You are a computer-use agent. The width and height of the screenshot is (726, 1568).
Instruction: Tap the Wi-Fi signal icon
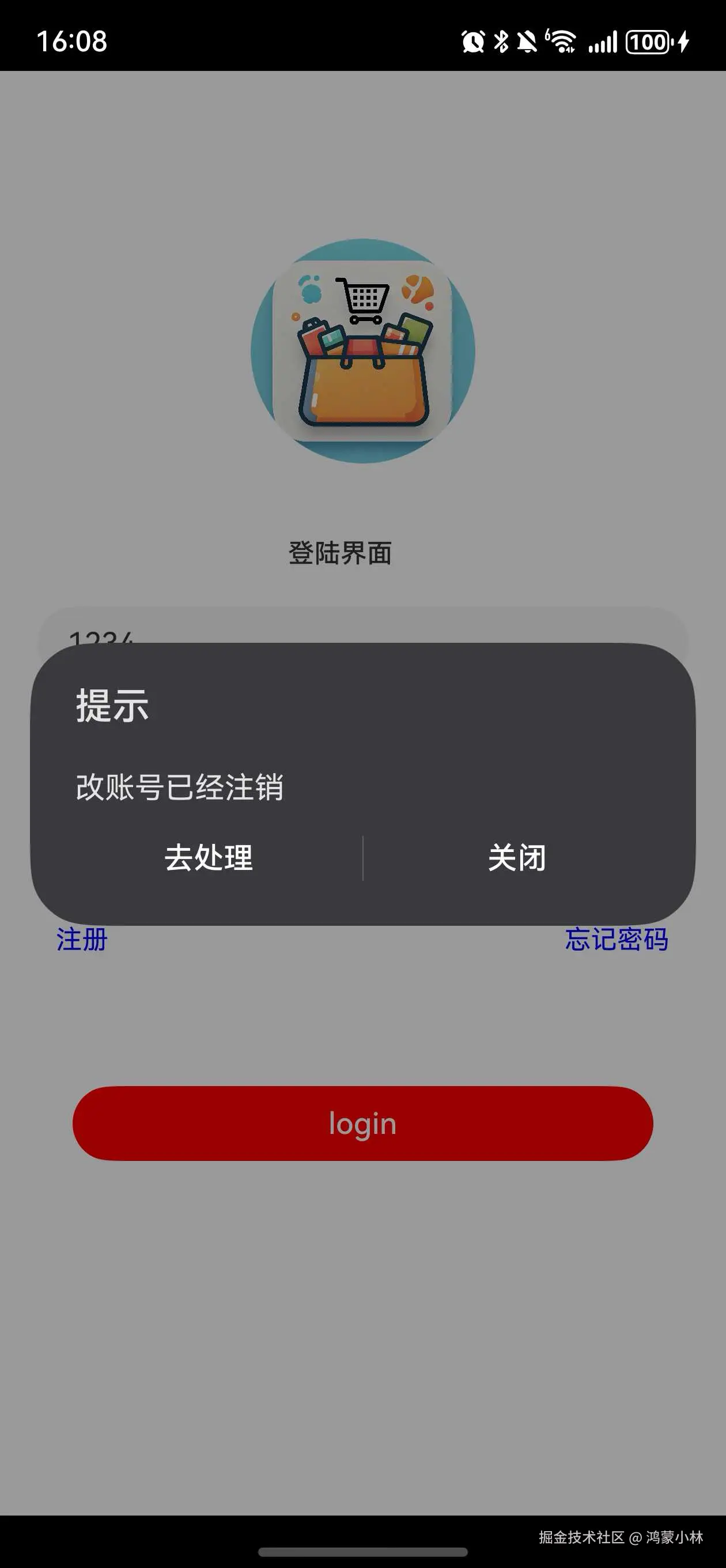pyautogui.click(x=564, y=42)
